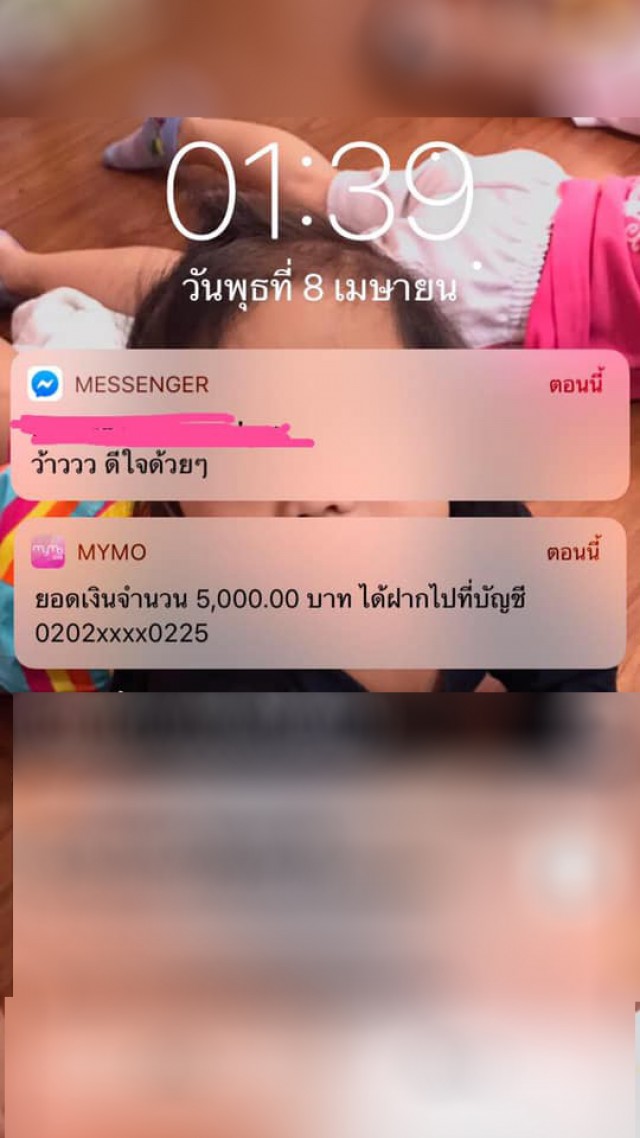640x1138 pixels.
Task: Open the Messenger notification
Action: 320,427
